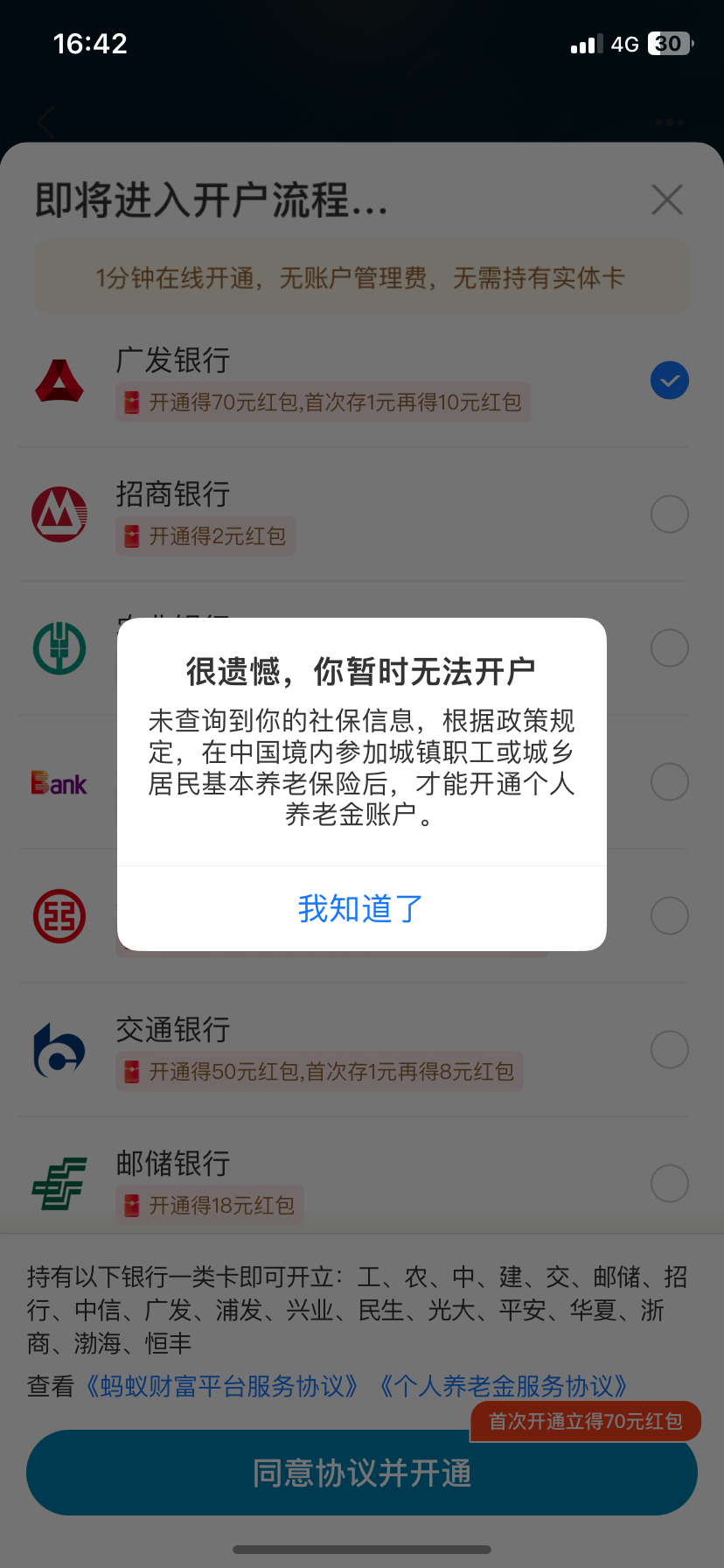This screenshot has height=1568, width=724.
Task: Go back using the top-left arrow
Action: (47, 122)
